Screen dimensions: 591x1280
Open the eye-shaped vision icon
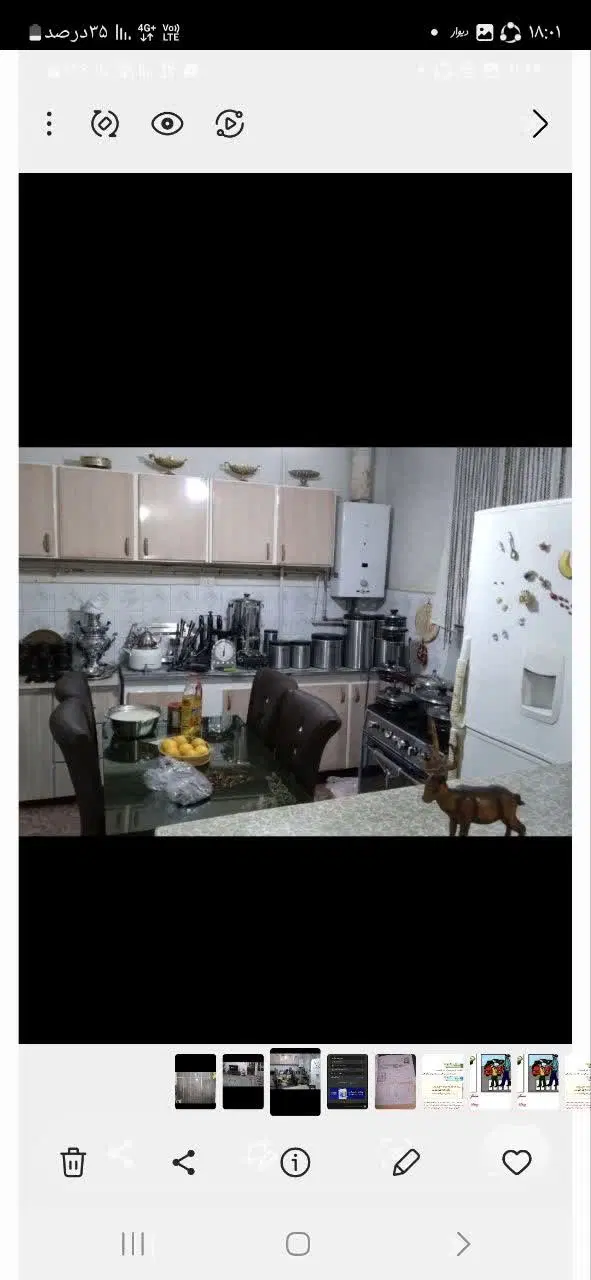pos(167,124)
